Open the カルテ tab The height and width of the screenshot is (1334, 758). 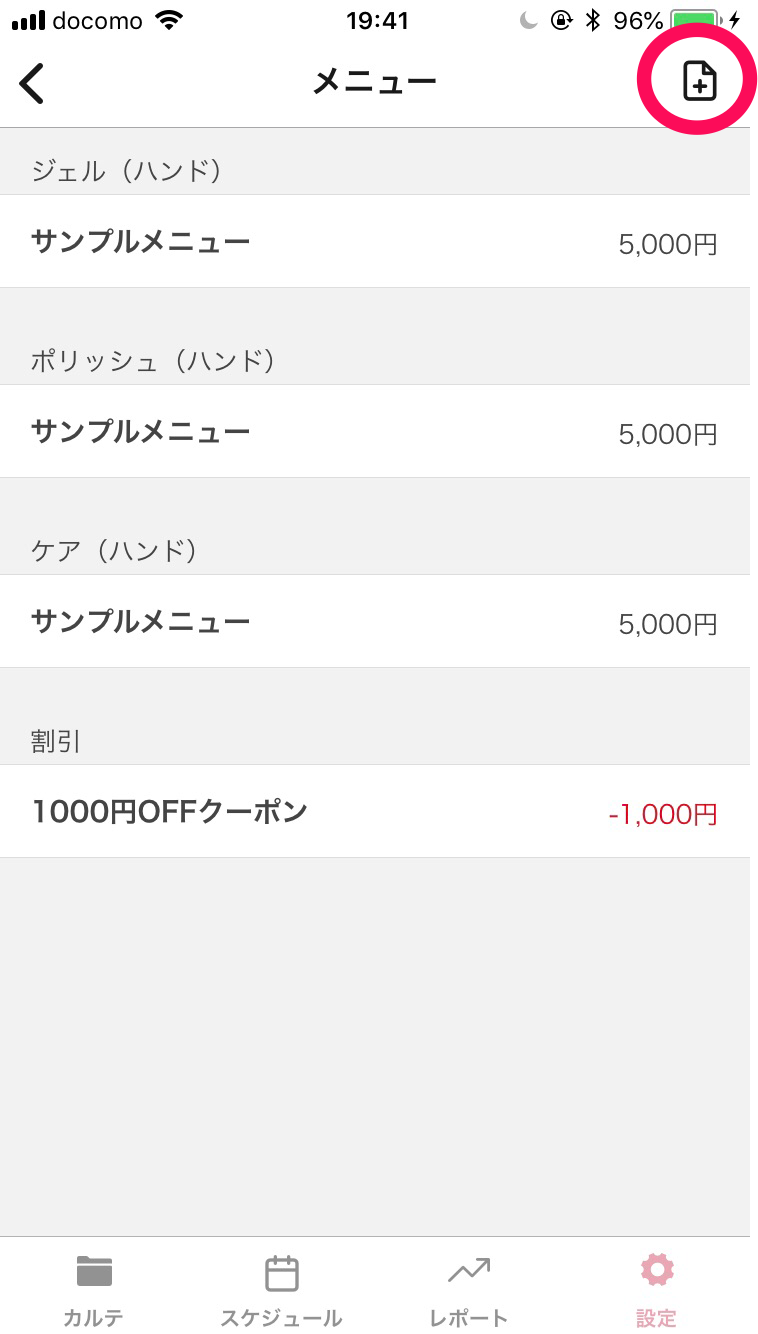[93, 1290]
